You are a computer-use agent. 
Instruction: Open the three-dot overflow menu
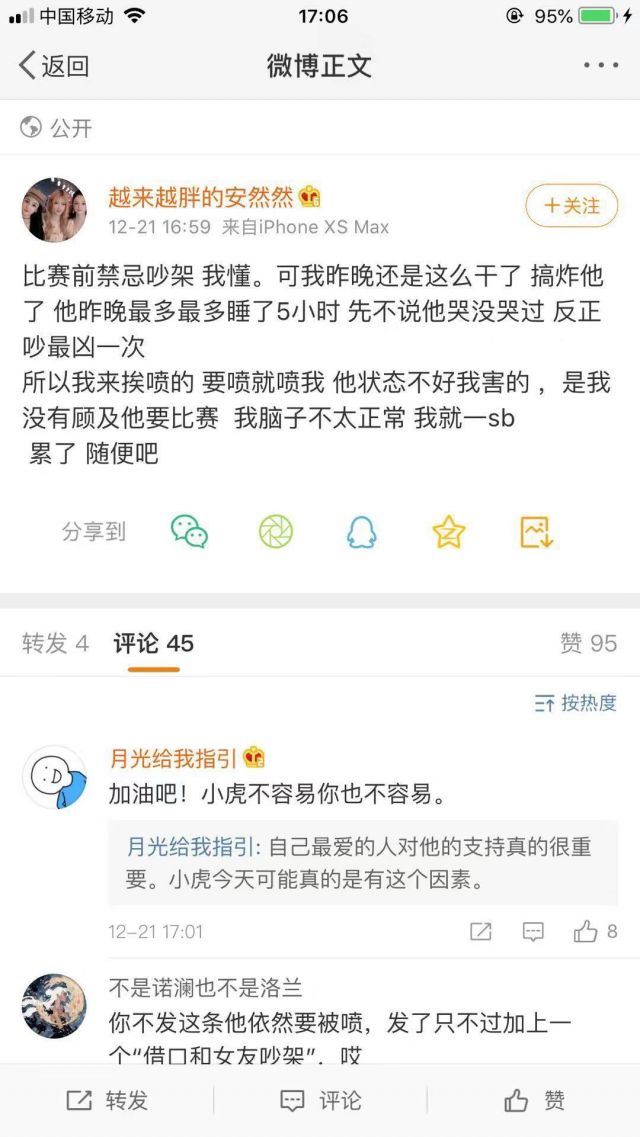[601, 66]
